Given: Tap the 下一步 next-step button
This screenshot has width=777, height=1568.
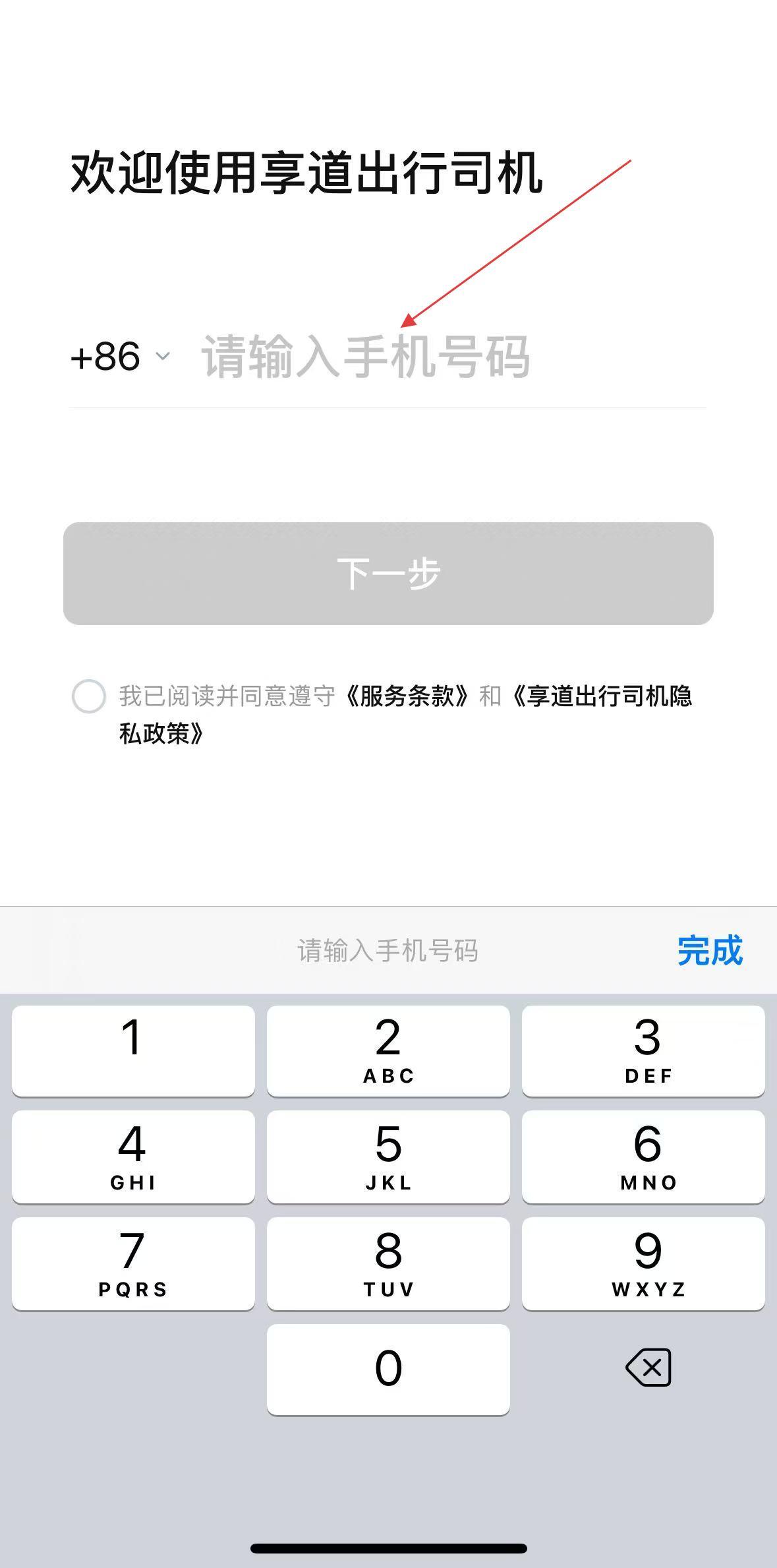Looking at the screenshot, I should [x=388, y=573].
